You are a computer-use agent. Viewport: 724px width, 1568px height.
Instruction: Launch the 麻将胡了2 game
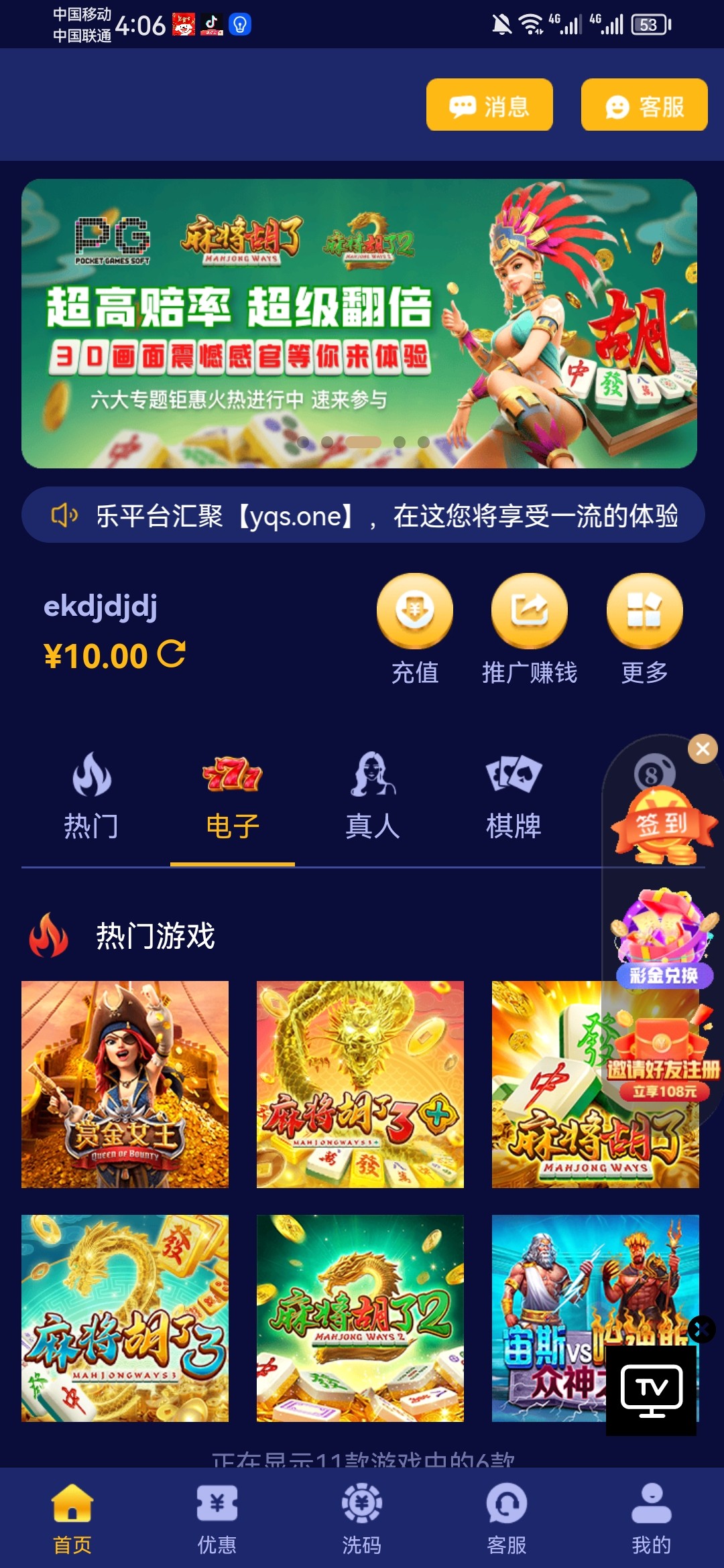pyautogui.click(x=360, y=1318)
